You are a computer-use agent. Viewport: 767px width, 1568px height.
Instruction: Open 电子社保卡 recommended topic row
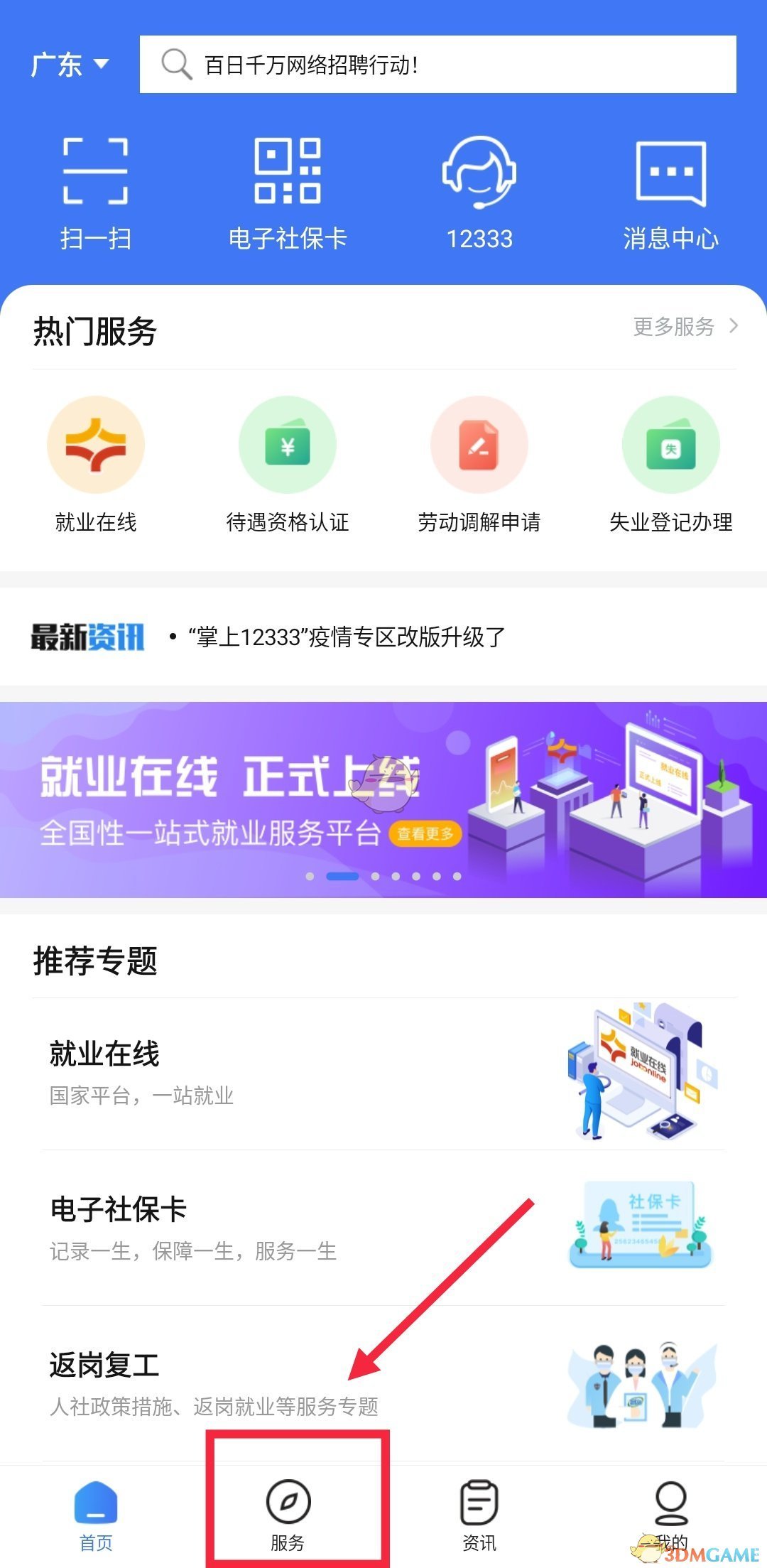tap(383, 1228)
